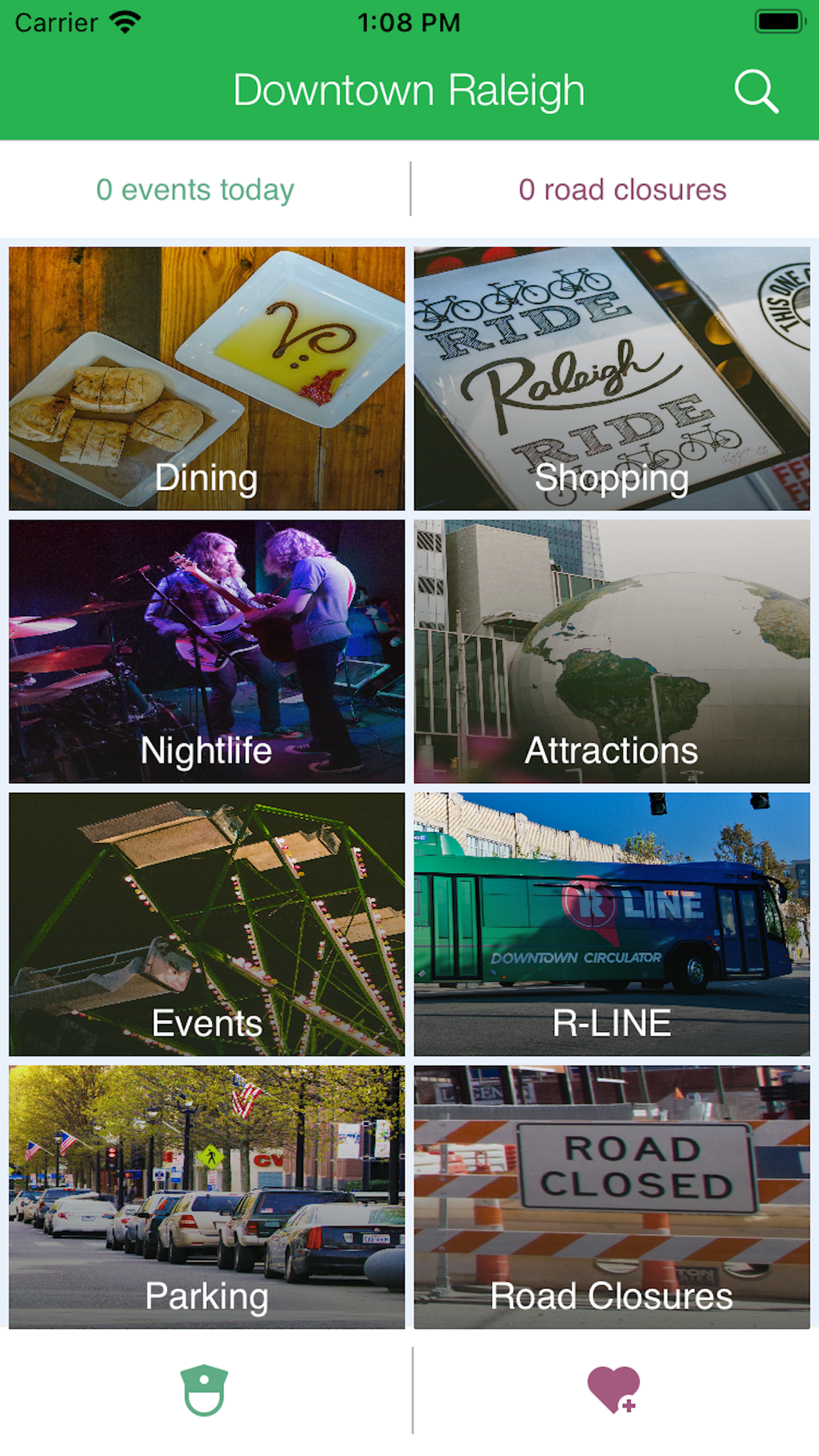Open the Attractions category tile
819x1456 pixels.
pos(613,651)
